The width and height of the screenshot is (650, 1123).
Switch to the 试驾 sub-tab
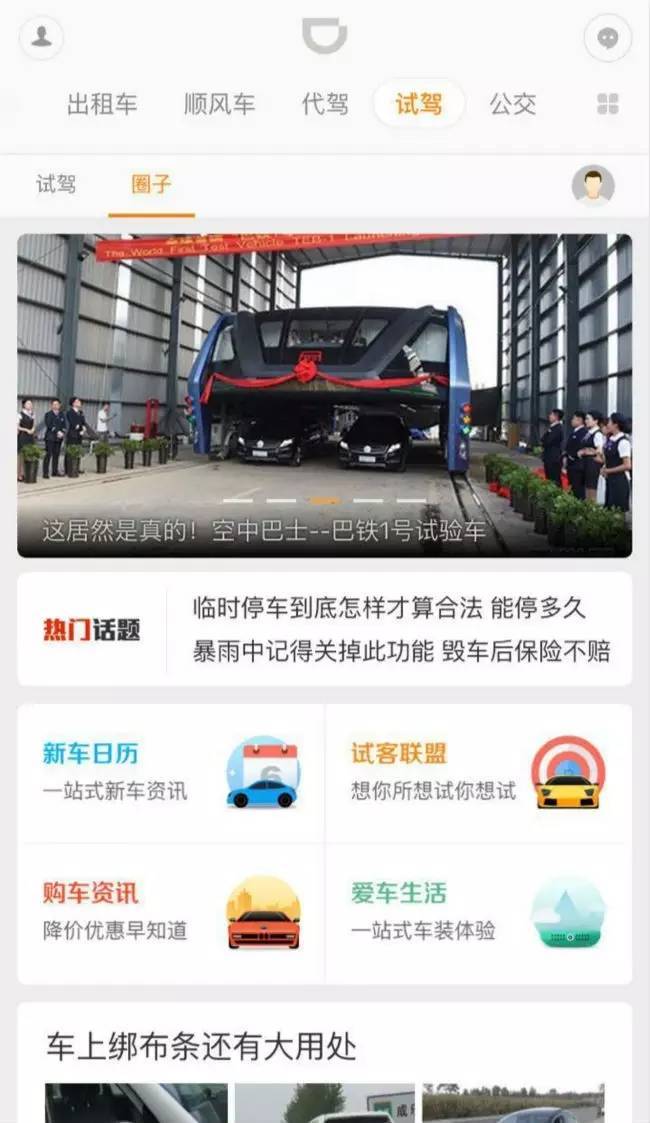[56, 185]
